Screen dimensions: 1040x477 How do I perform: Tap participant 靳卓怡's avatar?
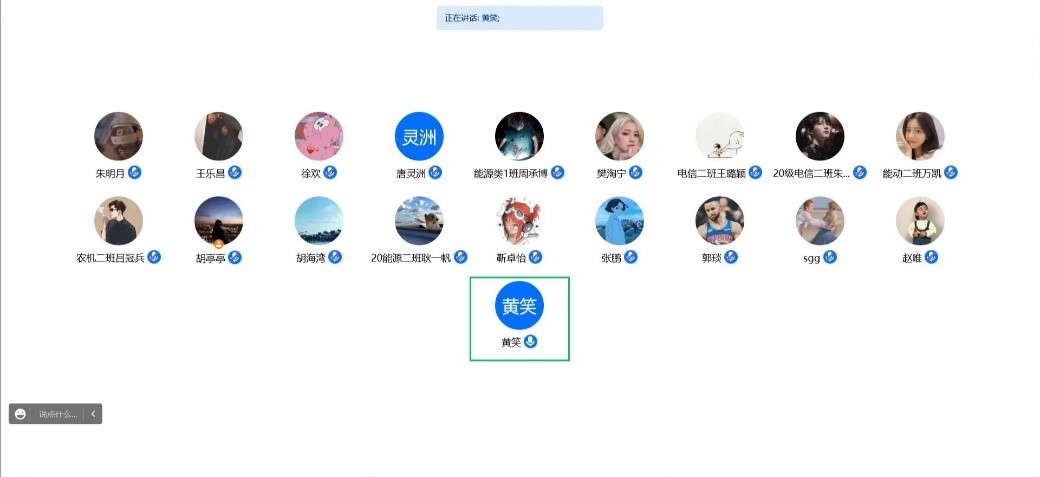coord(519,221)
